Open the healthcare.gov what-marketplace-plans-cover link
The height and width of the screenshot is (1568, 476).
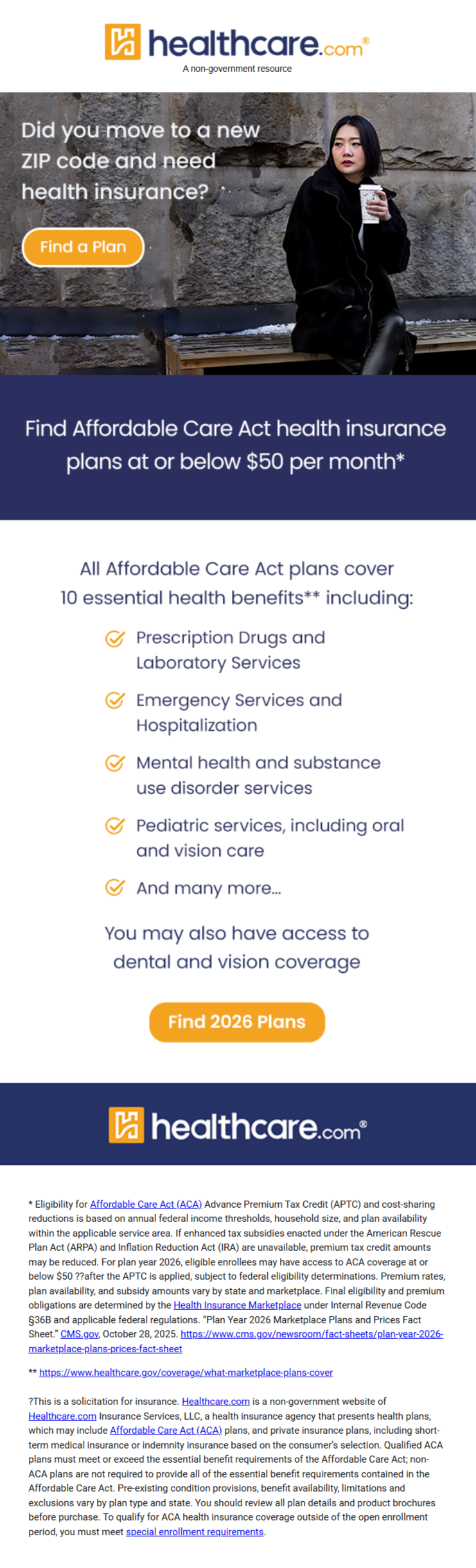[186, 1372]
